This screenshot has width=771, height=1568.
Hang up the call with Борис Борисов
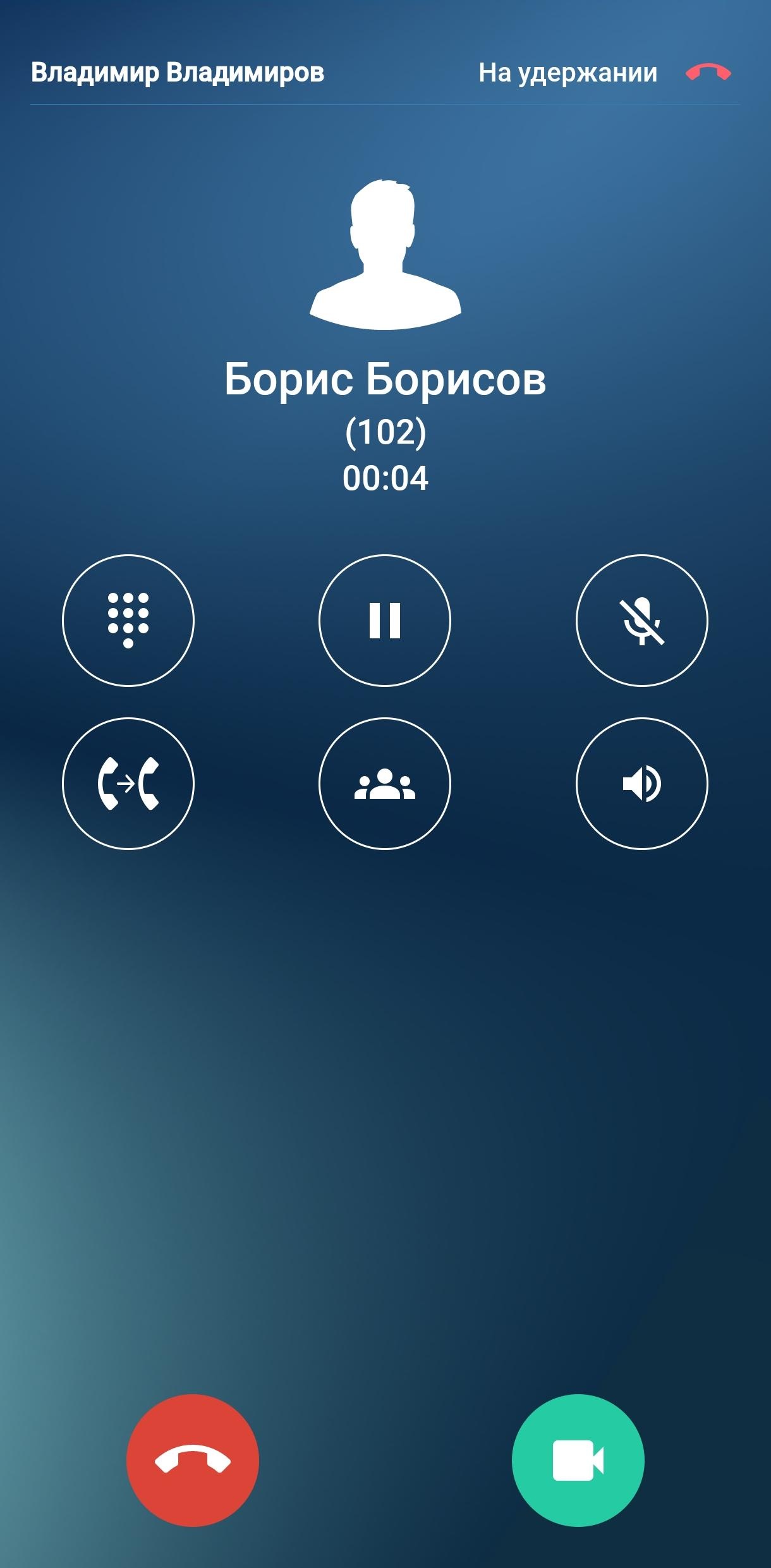[x=193, y=1461]
